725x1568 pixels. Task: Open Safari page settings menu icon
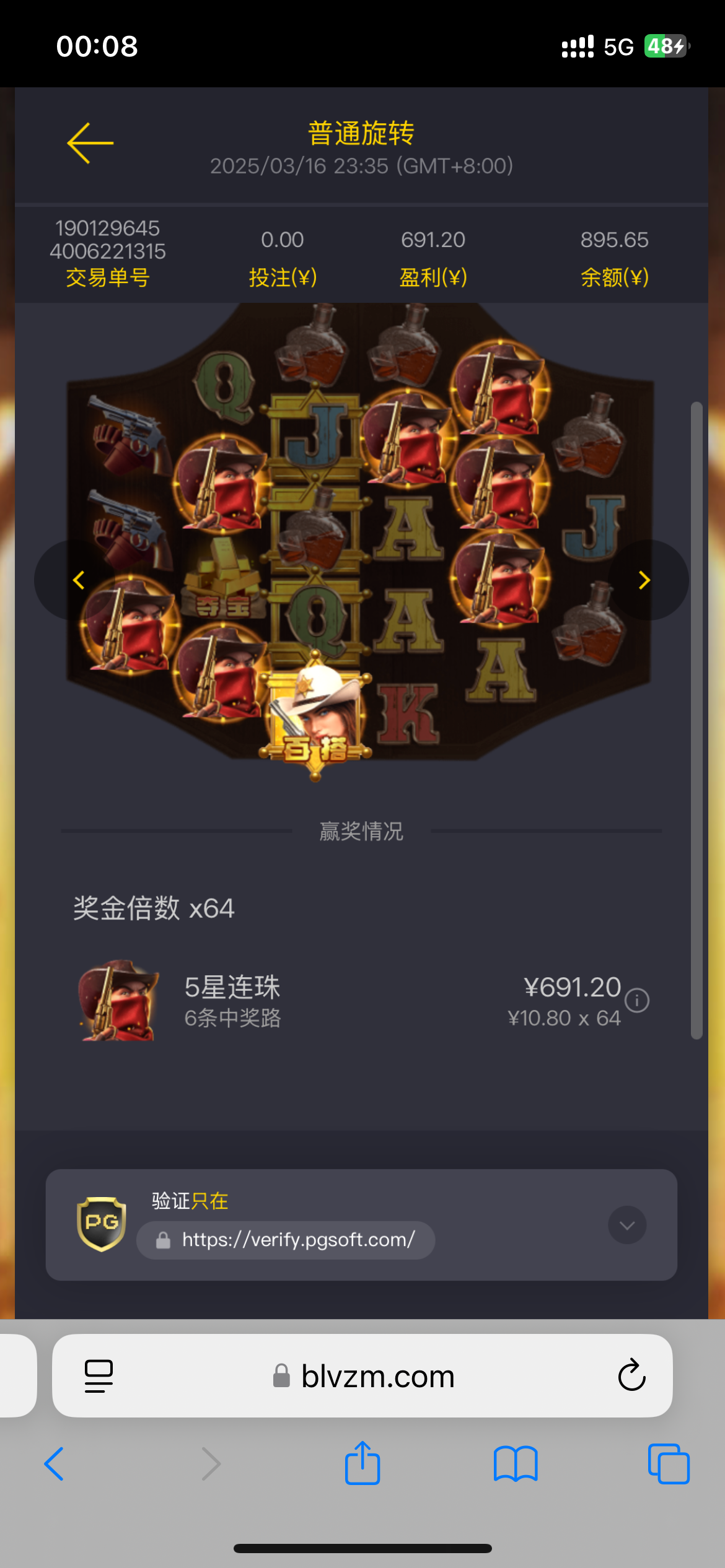tap(99, 1376)
